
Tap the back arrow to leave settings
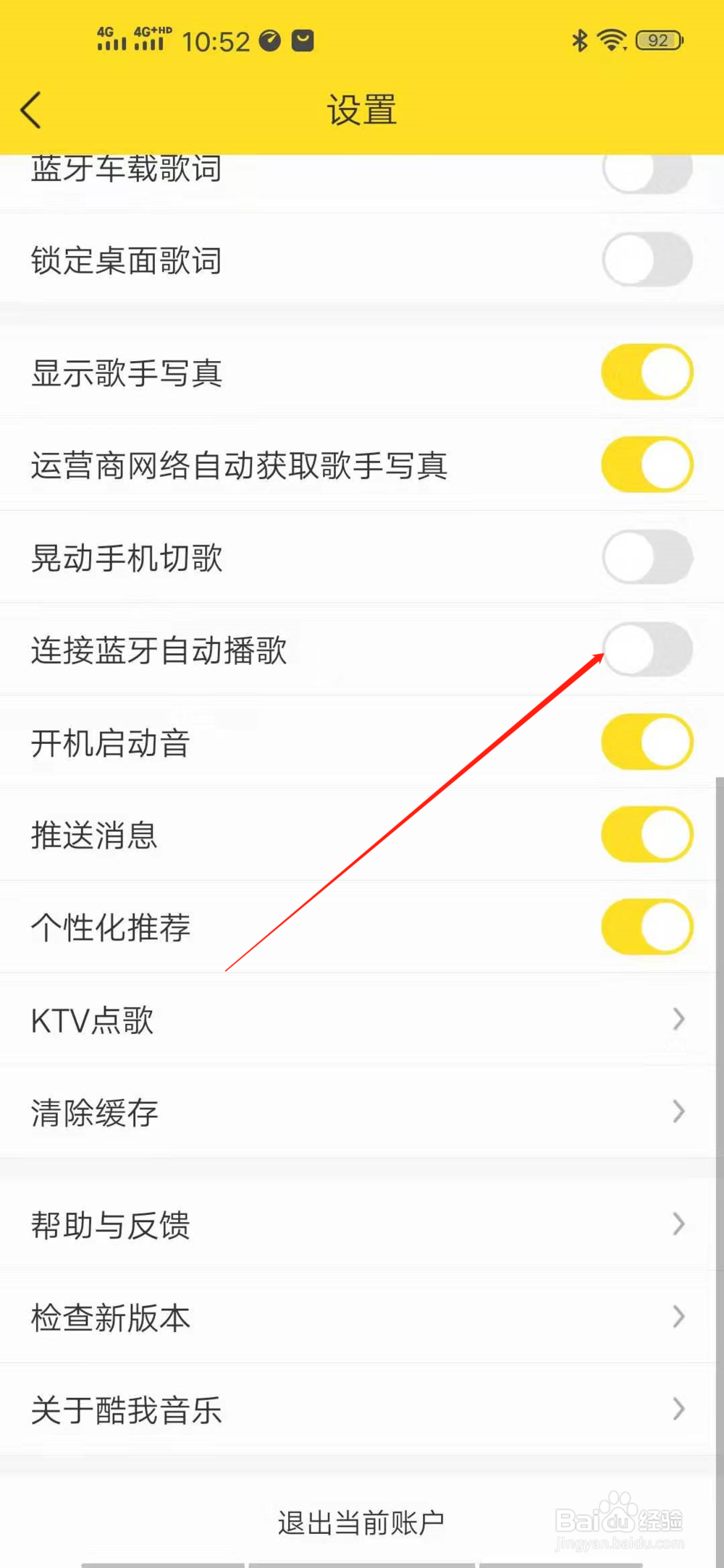[32, 110]
